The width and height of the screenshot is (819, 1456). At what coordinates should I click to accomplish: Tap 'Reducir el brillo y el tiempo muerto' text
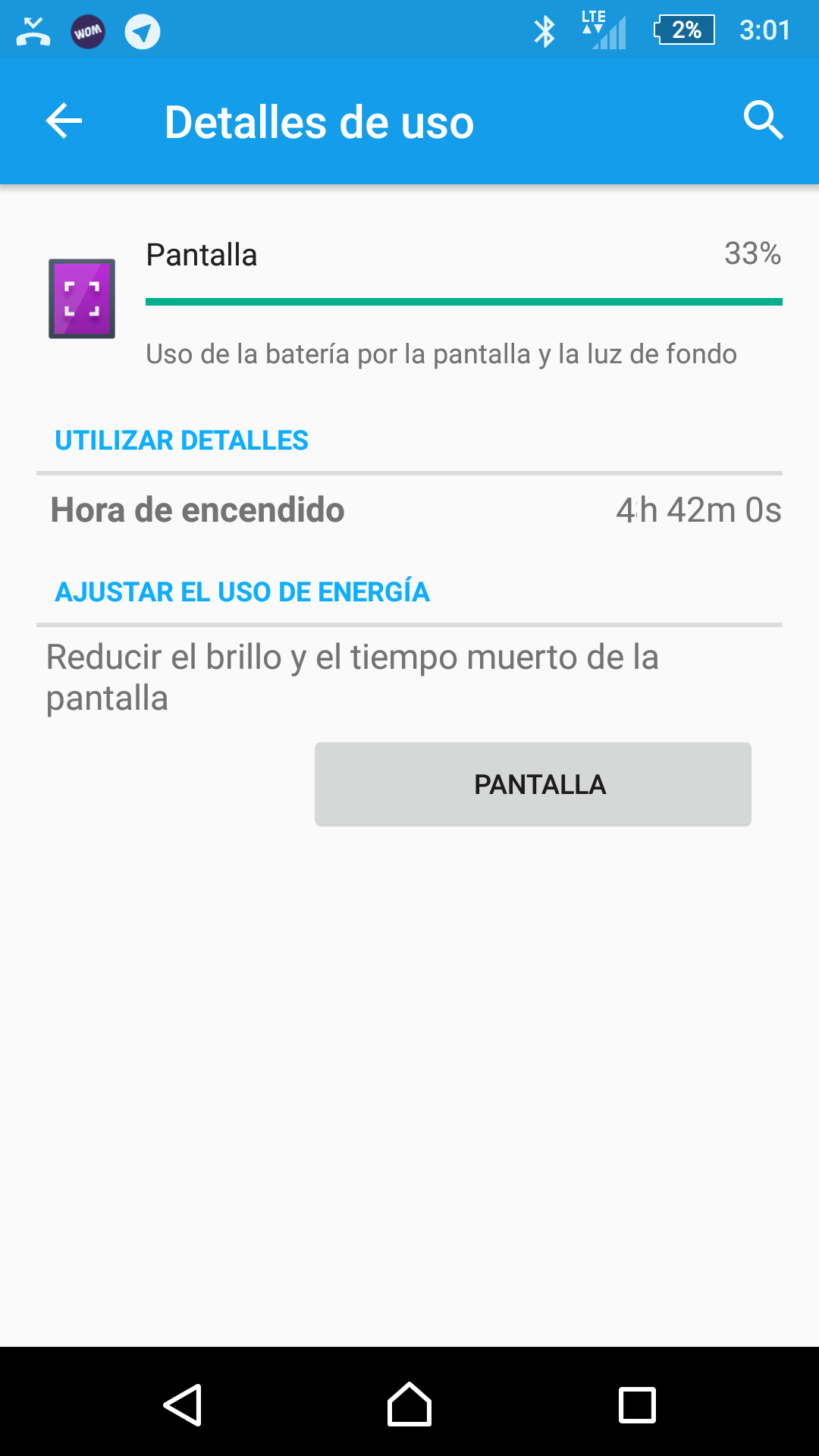click(x=353, y=677)
